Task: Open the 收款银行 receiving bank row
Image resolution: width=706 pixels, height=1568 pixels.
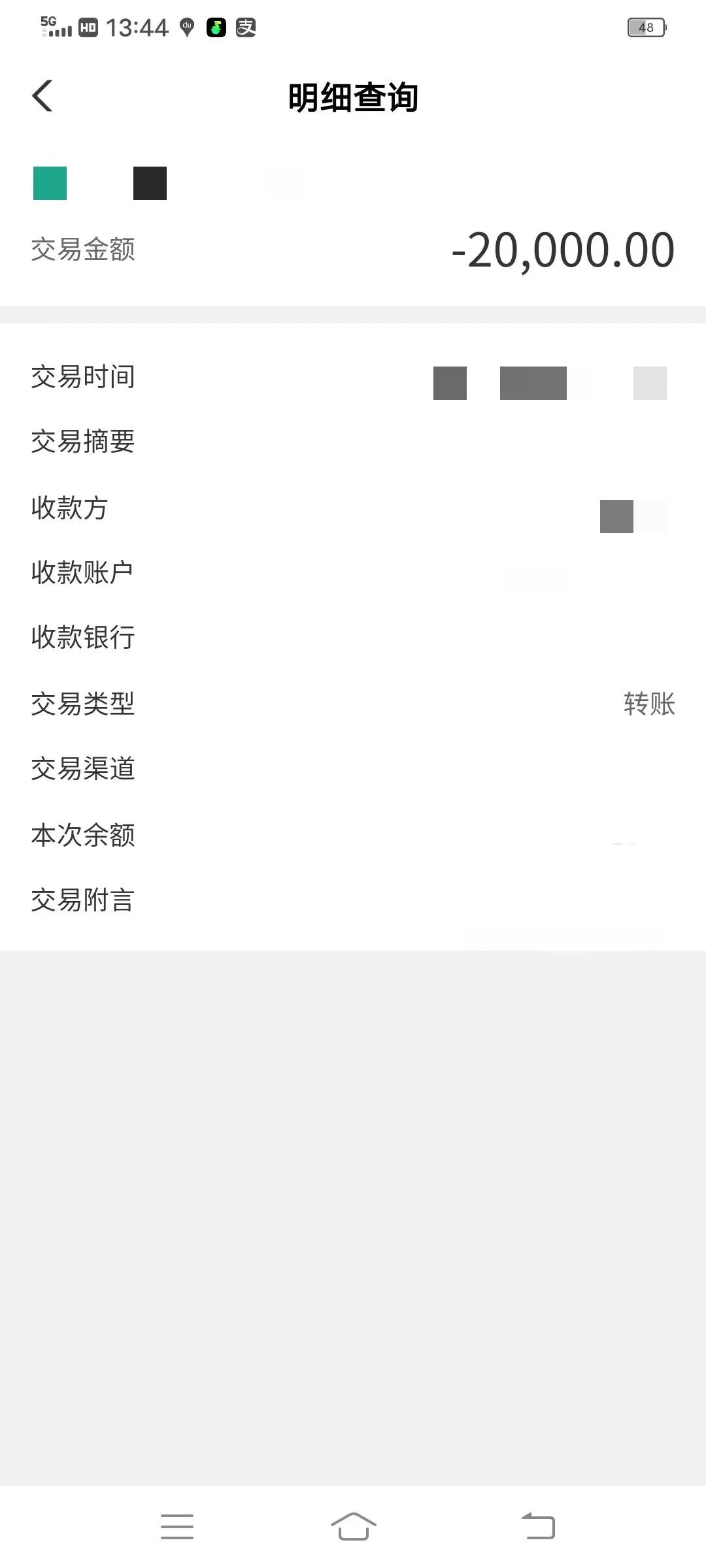Action: [353, 638]
